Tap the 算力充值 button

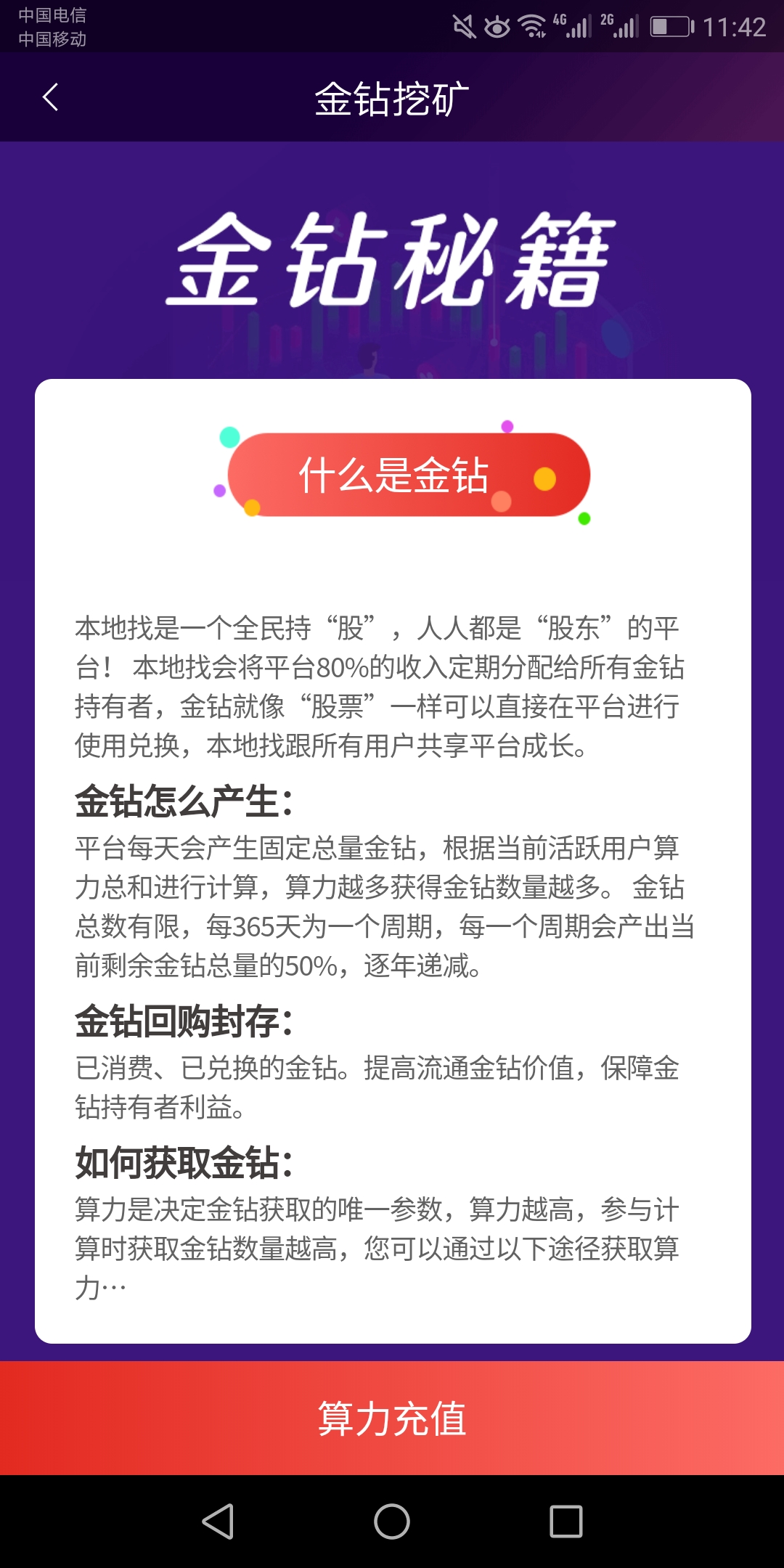392,1418
